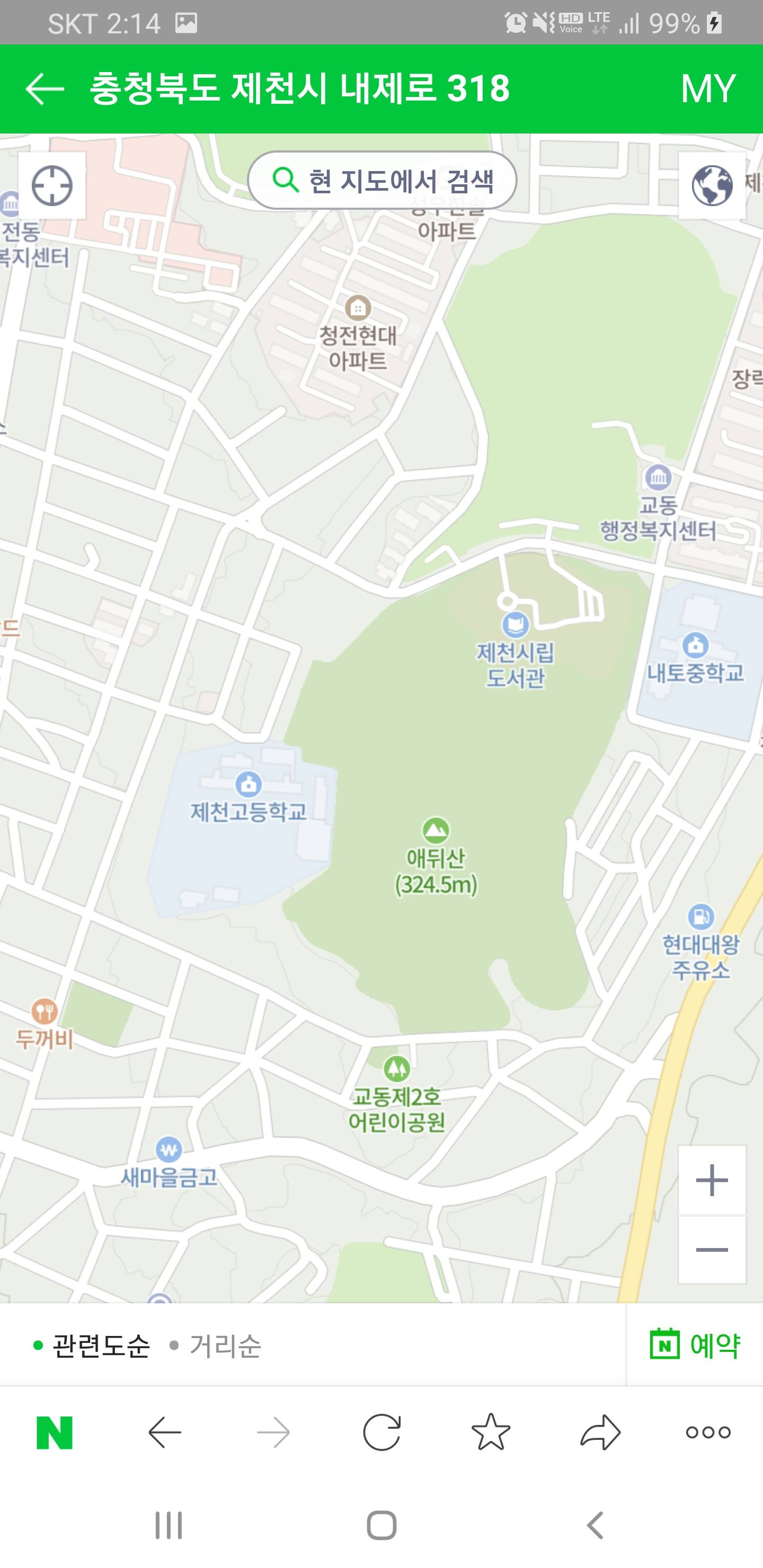Select 현대대왕주유소 gas station marker
The image size is (763, 1568).
[700, 916]
